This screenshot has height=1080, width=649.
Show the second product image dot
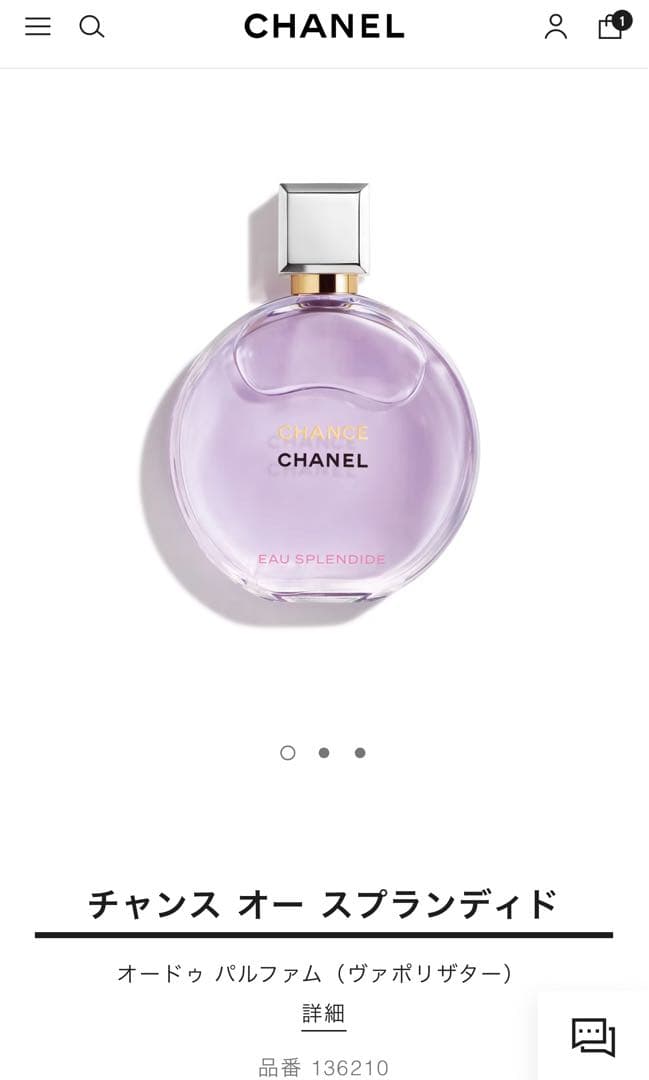pos(324,753)
